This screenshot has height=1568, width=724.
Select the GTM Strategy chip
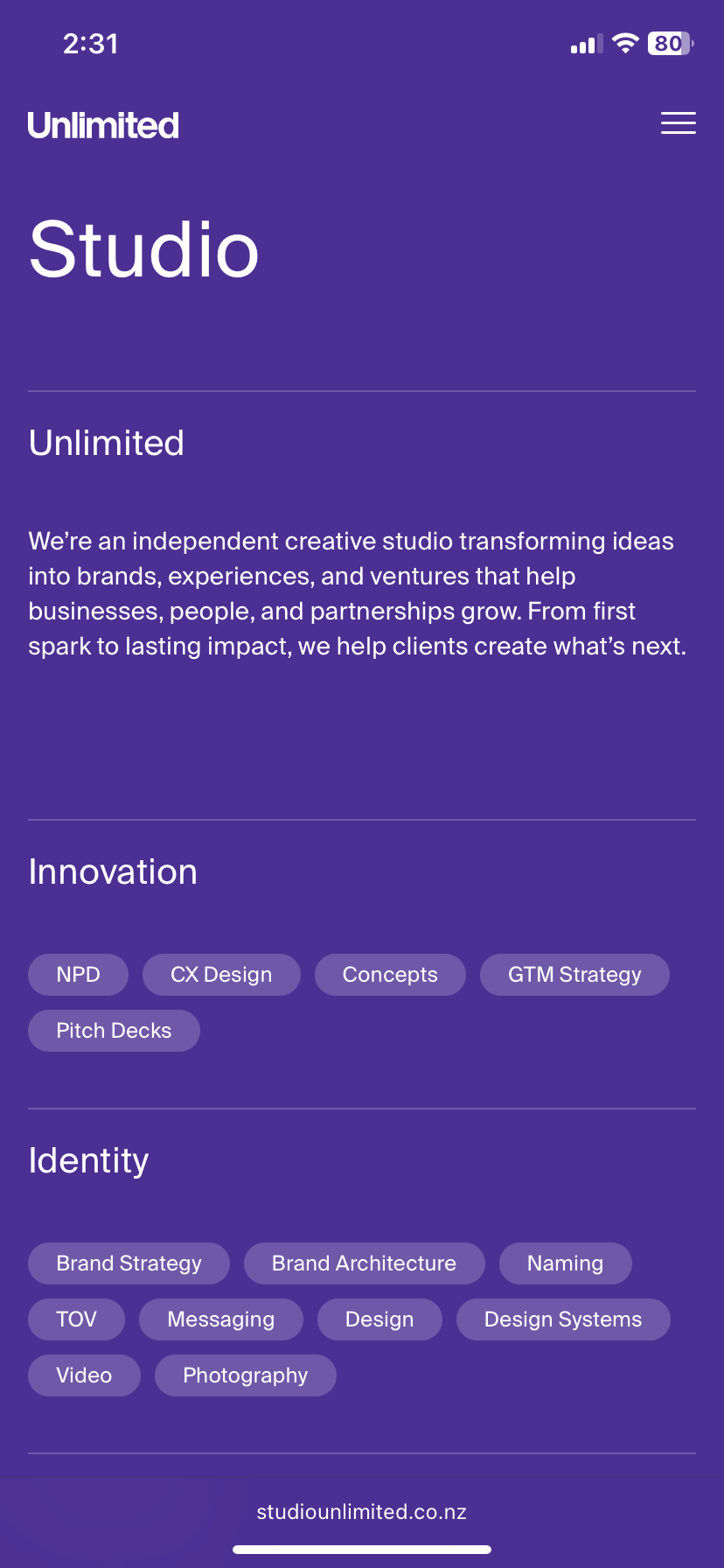click(574, 975)
